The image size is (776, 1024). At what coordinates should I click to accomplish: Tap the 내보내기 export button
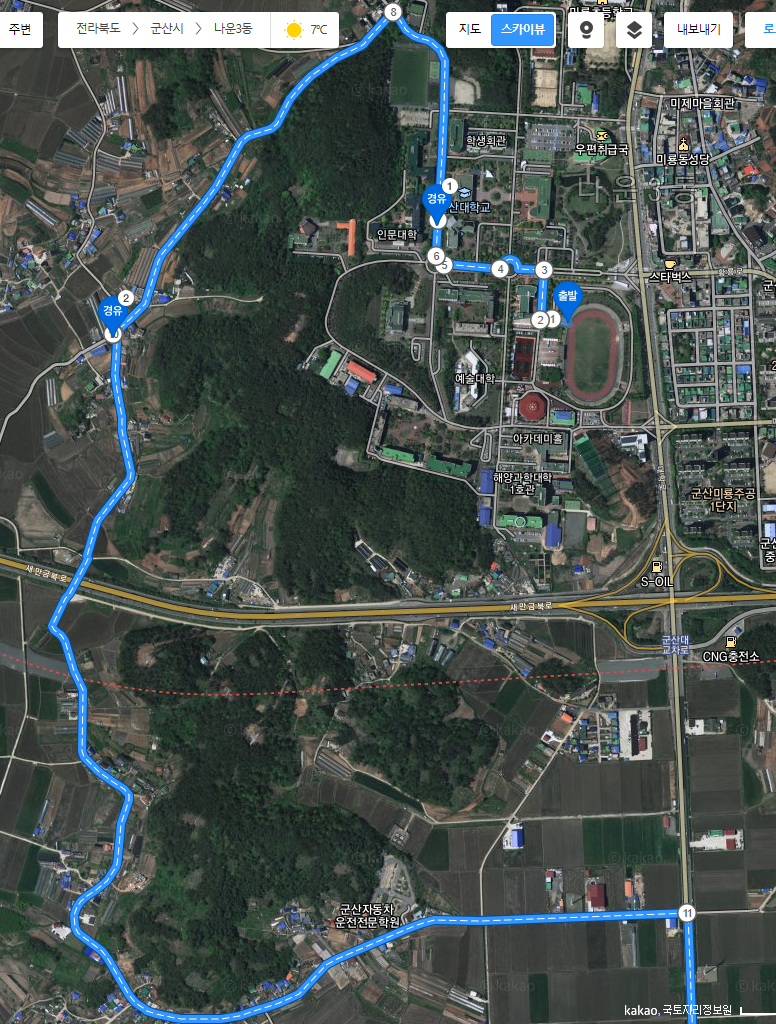(x=698, y=30)
